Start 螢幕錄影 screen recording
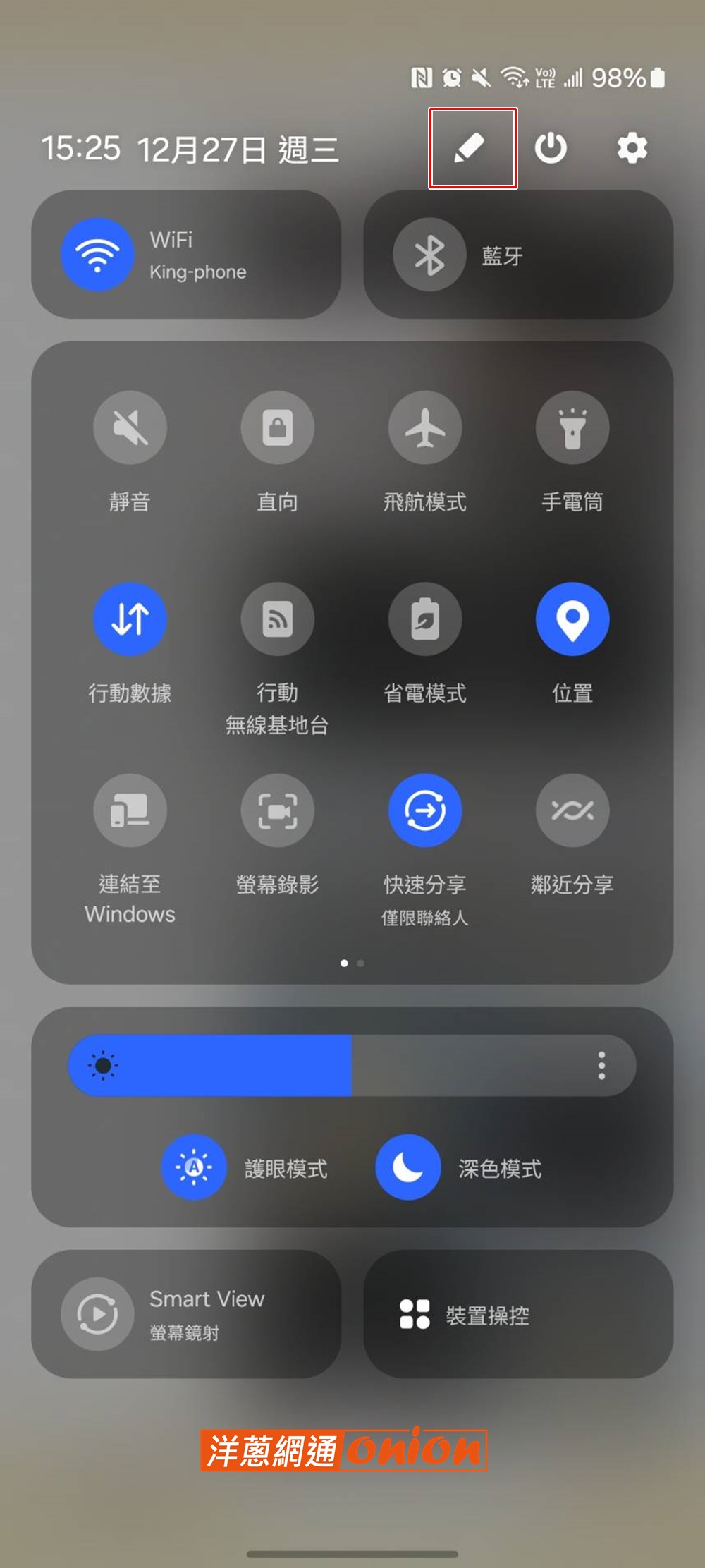The height and width of the screenshot is (1568, 705). click(278, 810)
